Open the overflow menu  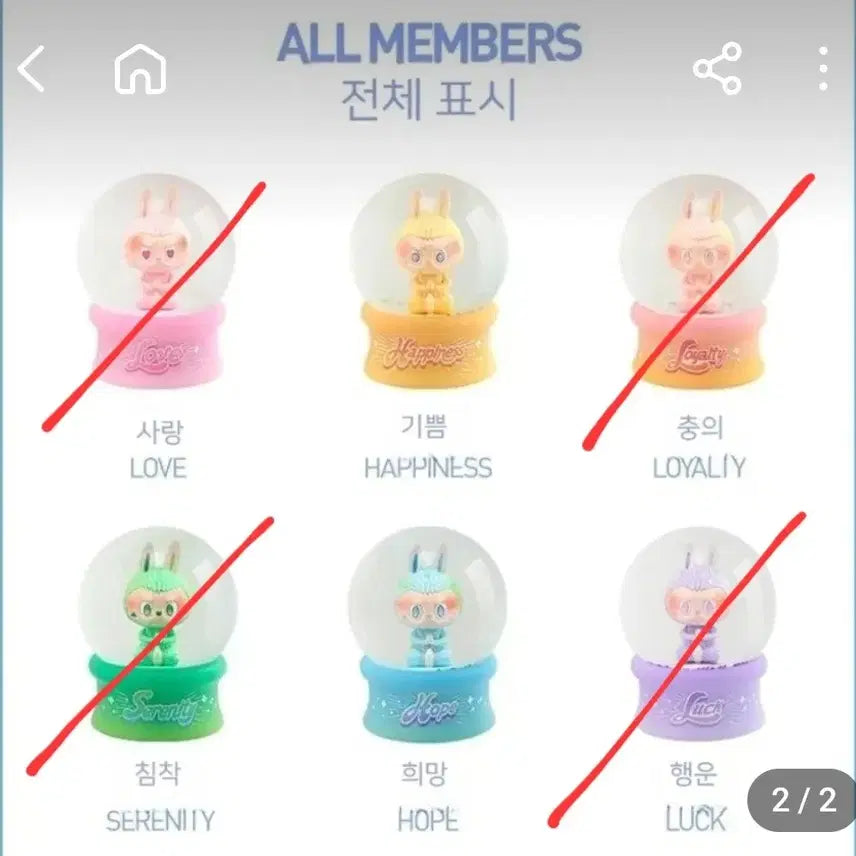(823, 69)
